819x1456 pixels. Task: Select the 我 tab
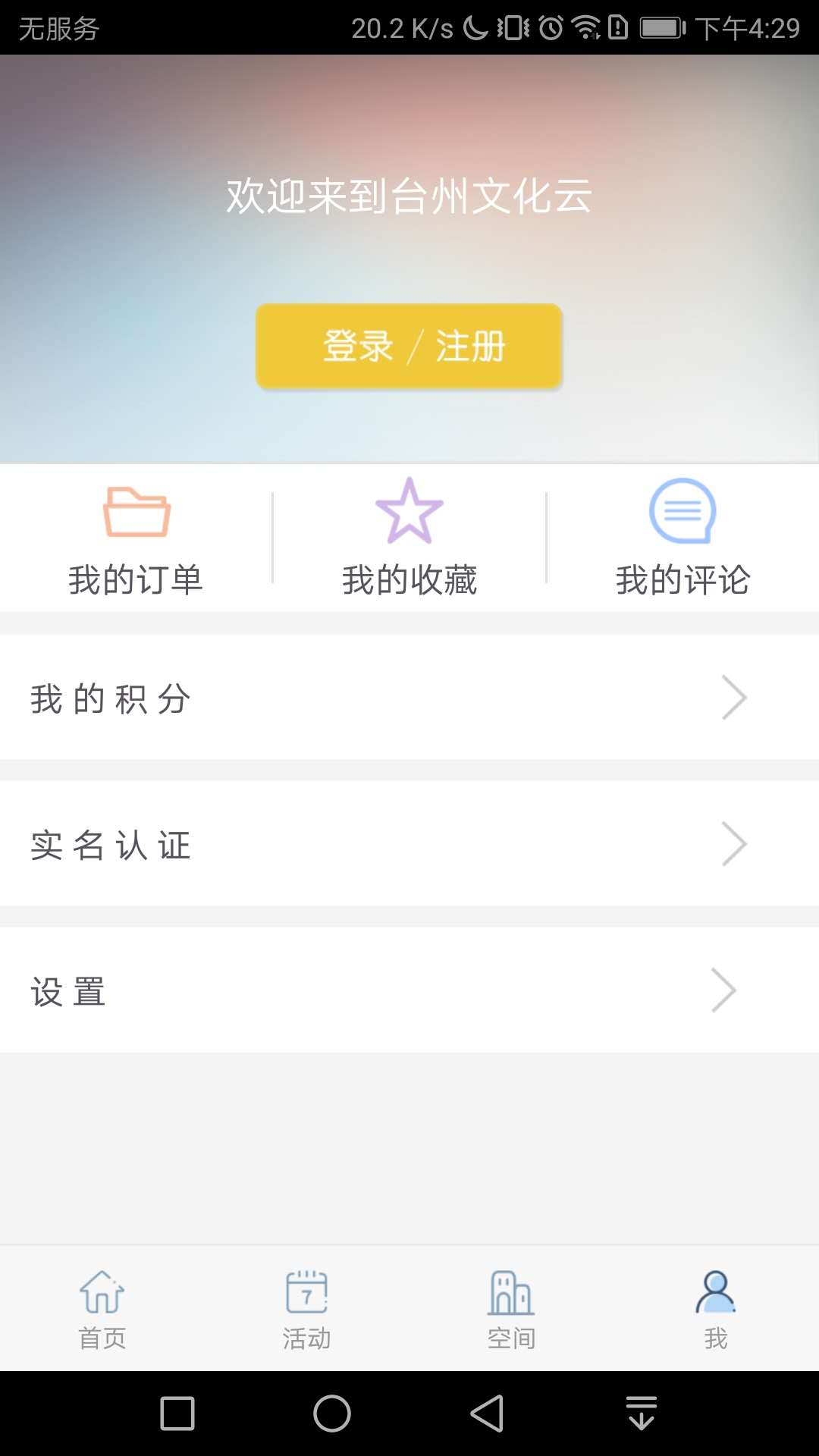(716, 1309)
